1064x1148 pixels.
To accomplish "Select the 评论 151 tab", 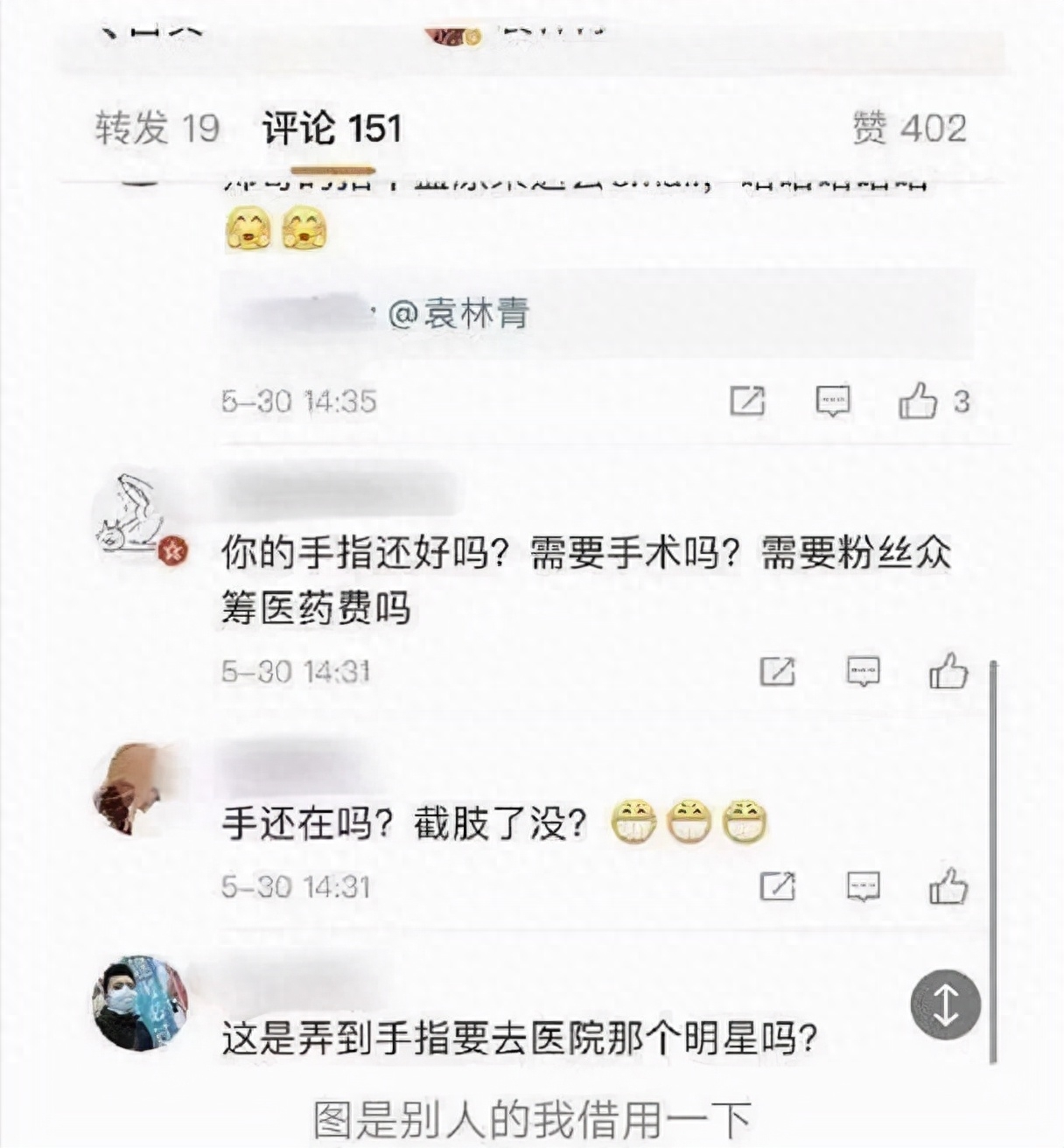I will tap(332, 129).
